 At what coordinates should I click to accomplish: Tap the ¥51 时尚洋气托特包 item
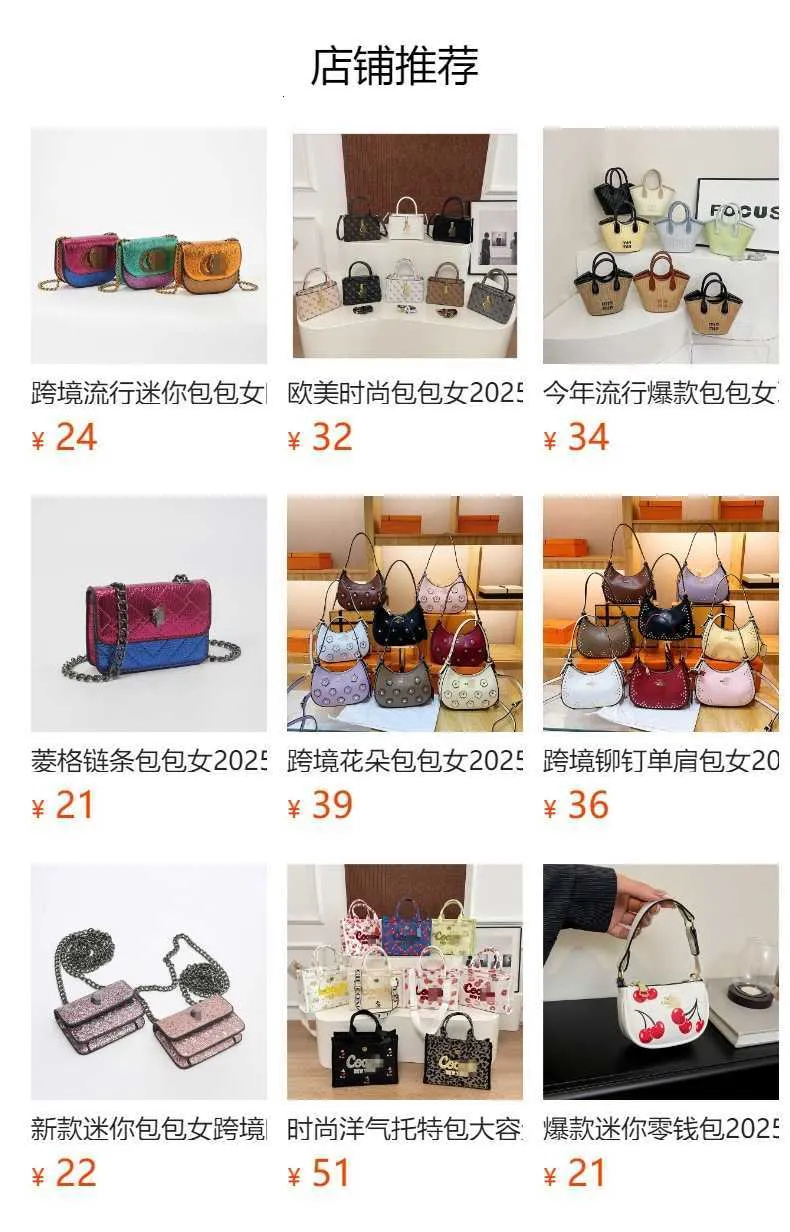[404, 982]
